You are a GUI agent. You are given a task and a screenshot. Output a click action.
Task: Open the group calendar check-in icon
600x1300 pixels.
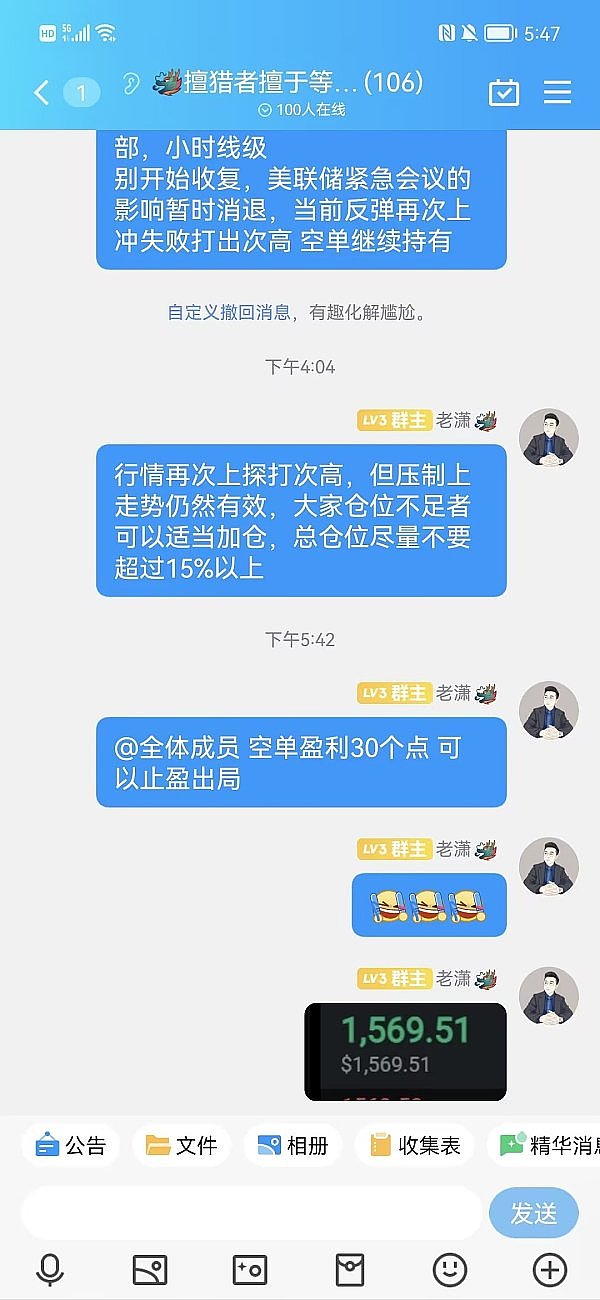pyautogui.click(x=504, y=93)
